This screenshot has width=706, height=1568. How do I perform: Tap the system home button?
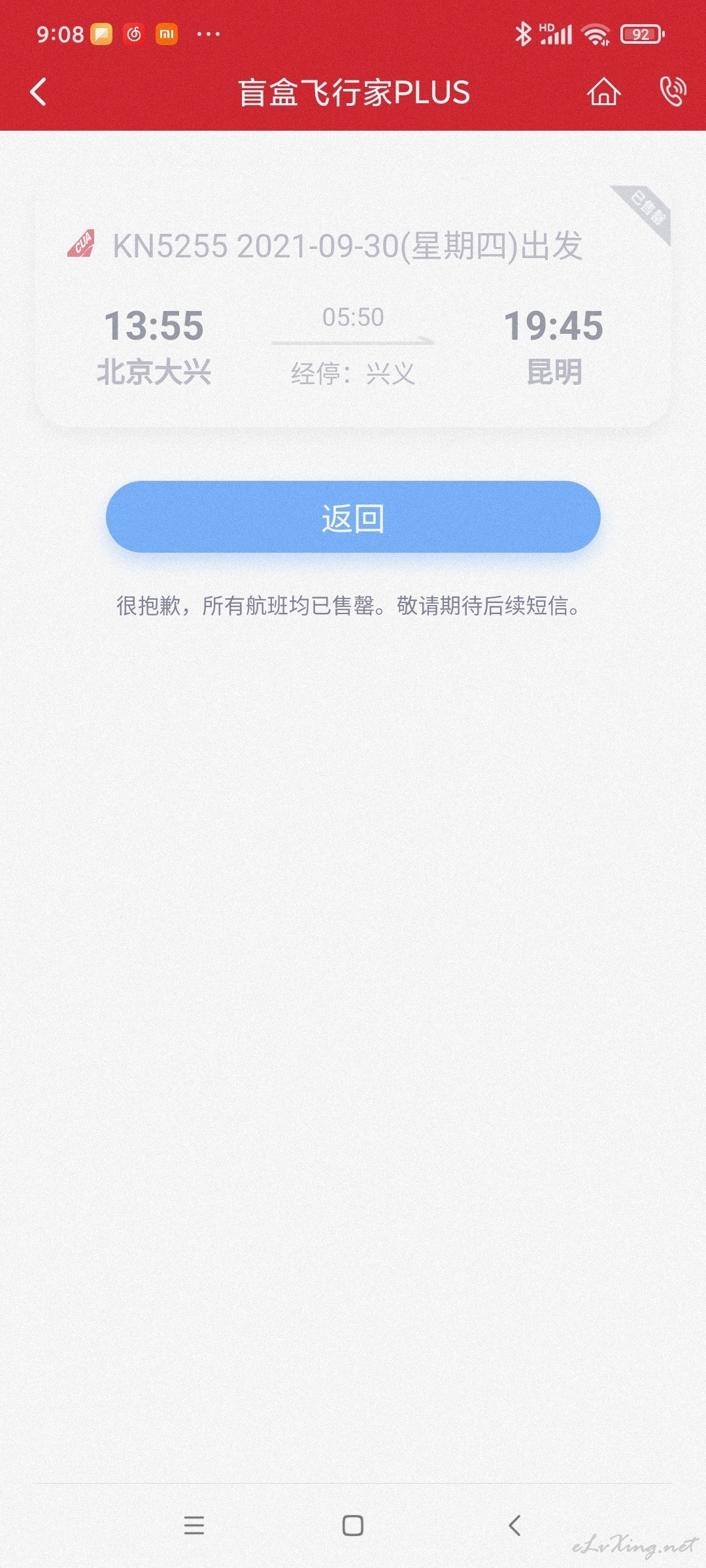coord(353,1526)
